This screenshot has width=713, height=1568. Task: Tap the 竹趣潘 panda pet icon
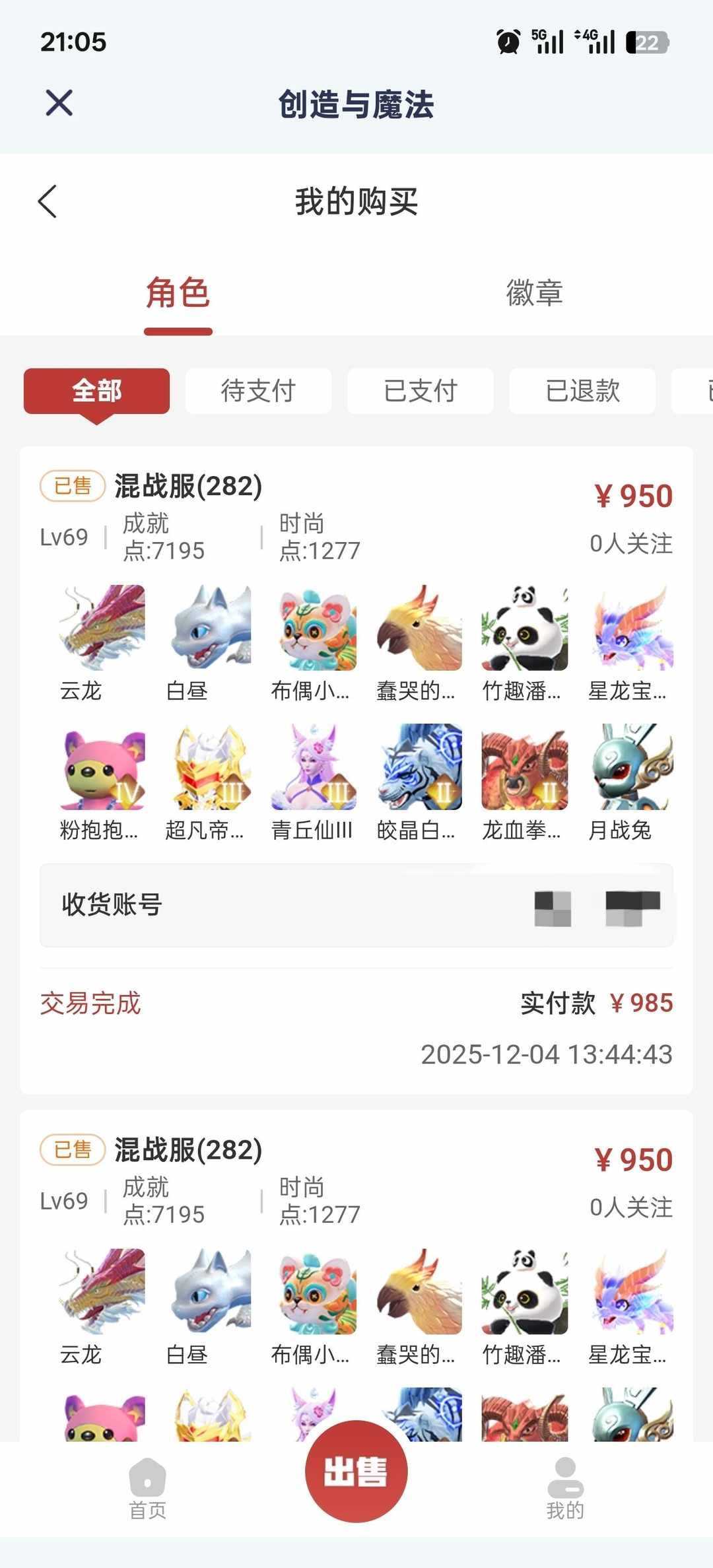tap(525, 627)
